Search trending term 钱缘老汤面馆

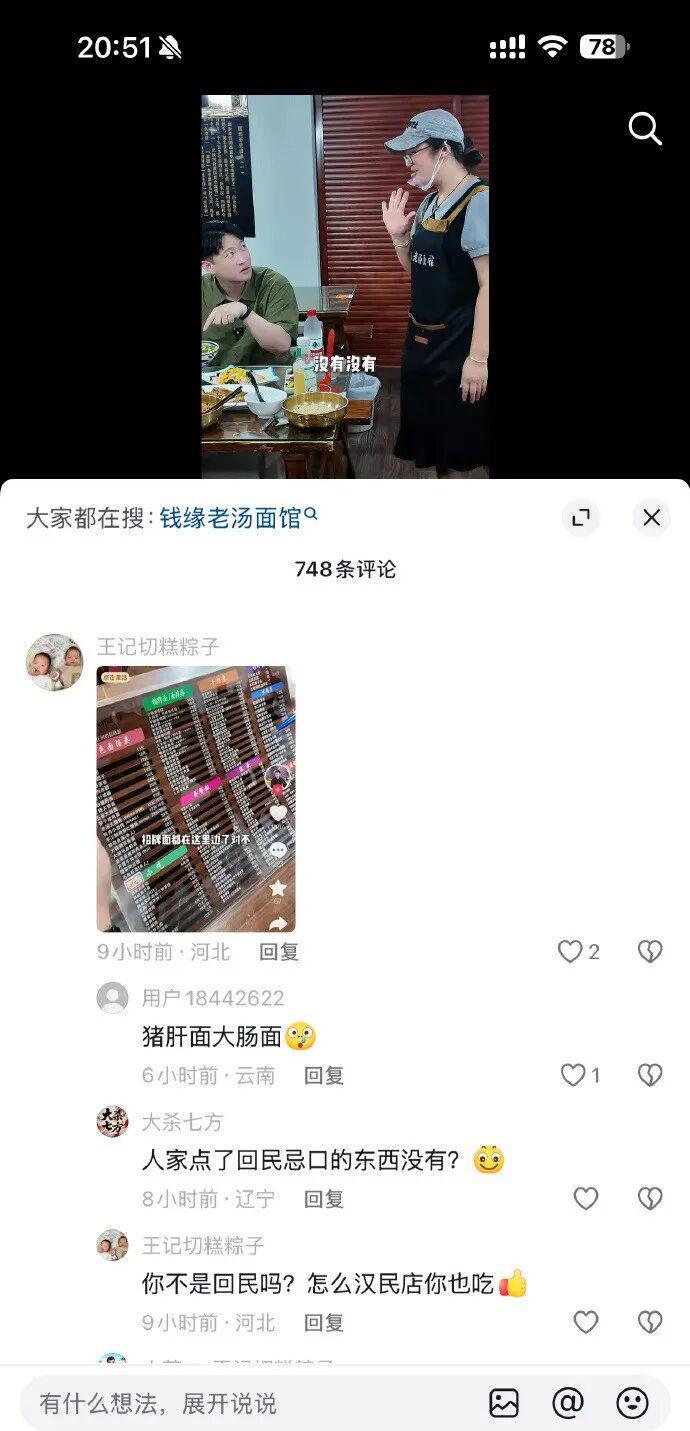tap(237, 518)
